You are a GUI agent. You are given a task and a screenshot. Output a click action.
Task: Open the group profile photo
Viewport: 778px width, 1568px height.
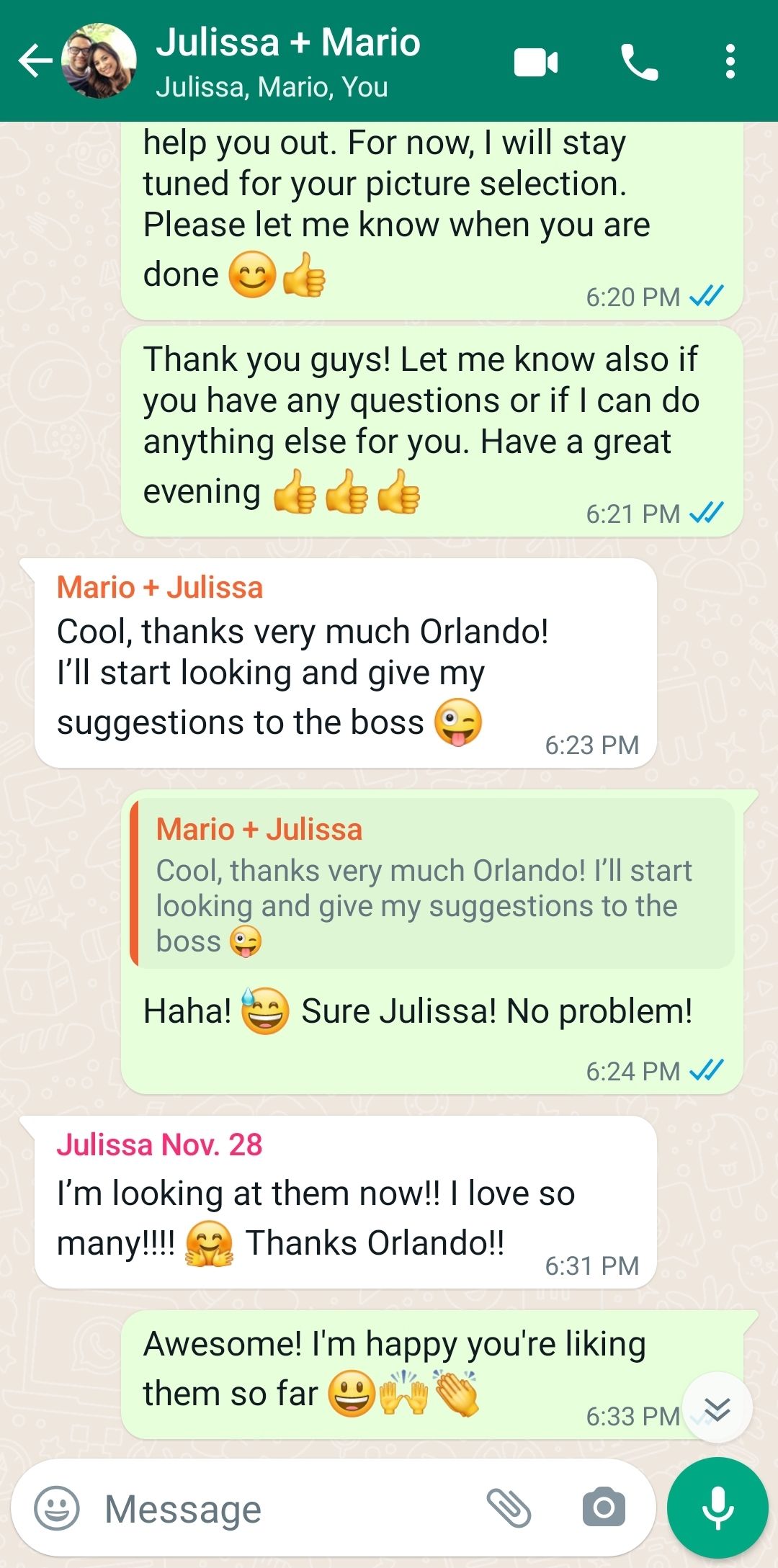(99, 61)
